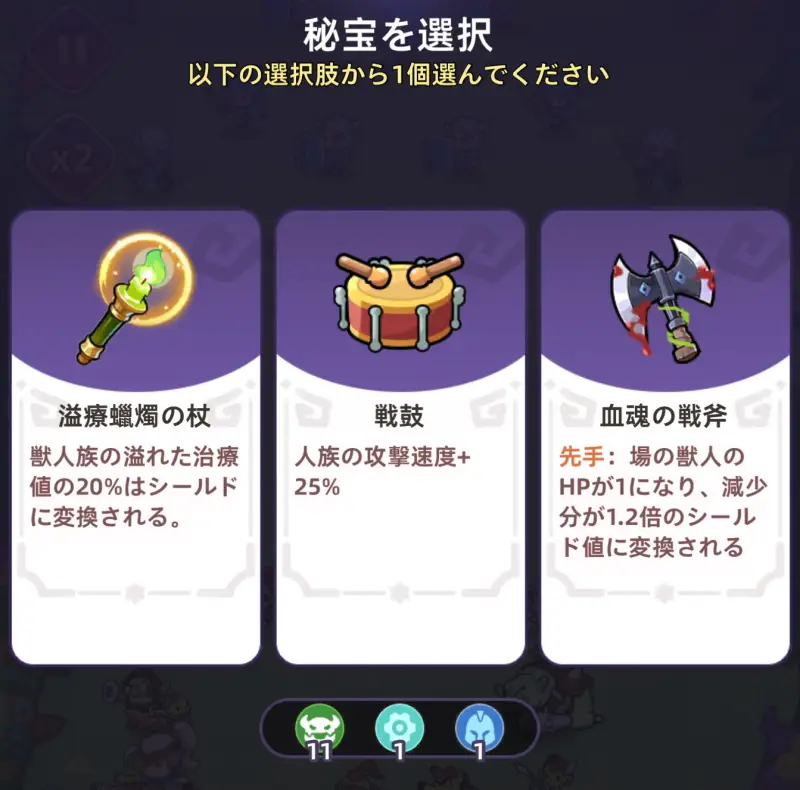Tap the teal gear faction icon
The height and width of the screenshot is (790, 800).
tap(399, 730)
